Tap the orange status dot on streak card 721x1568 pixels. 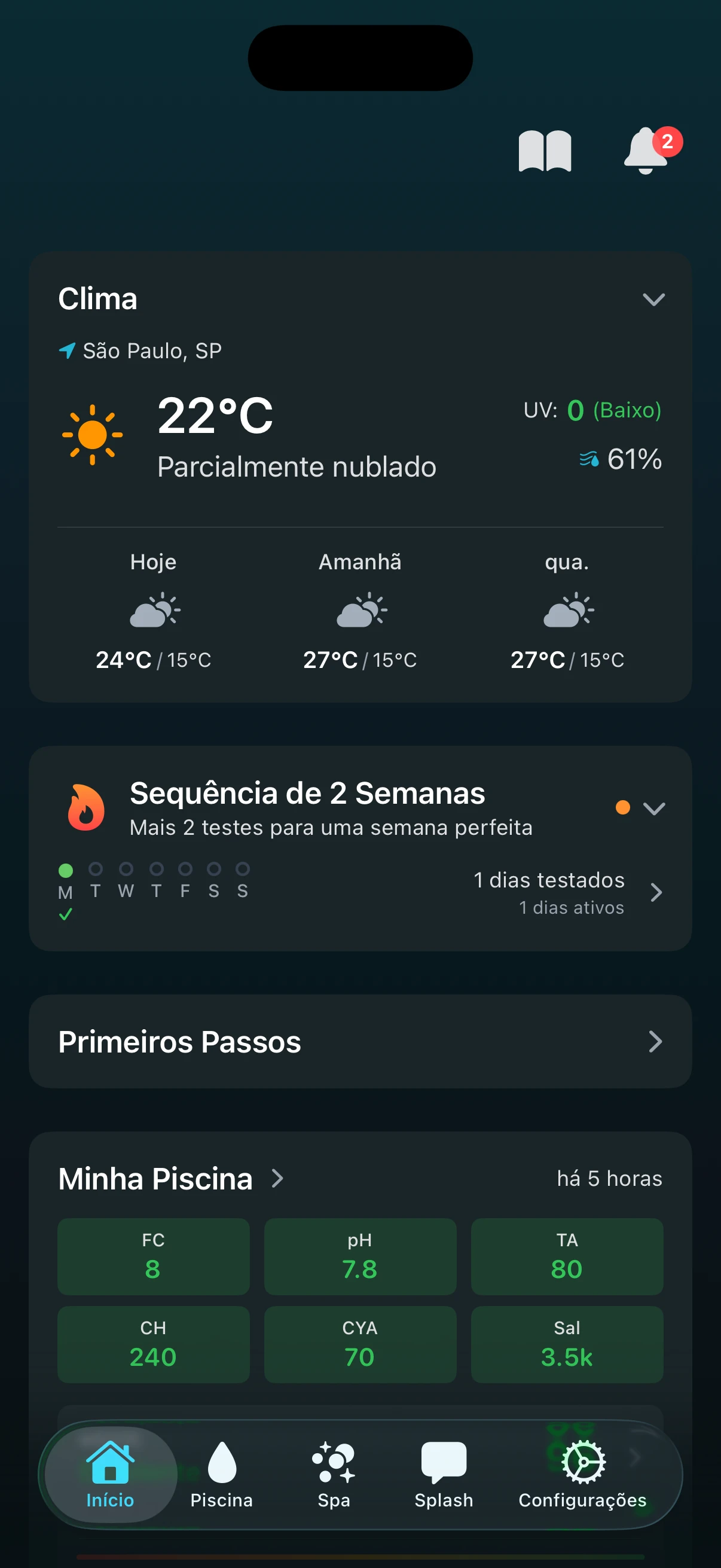(x=622, y=807)
